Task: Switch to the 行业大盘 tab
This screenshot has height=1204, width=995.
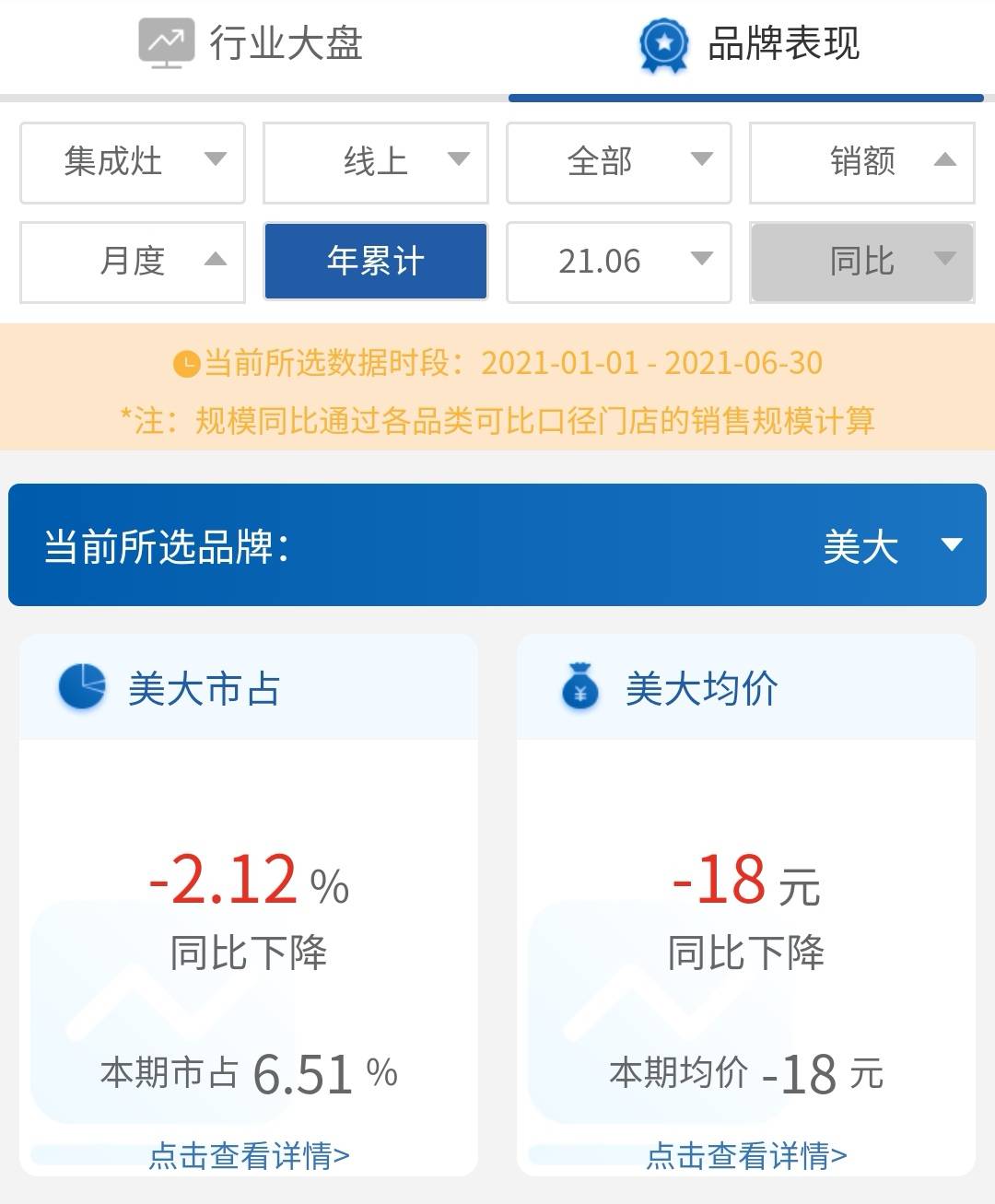Action: coord(252,43)
